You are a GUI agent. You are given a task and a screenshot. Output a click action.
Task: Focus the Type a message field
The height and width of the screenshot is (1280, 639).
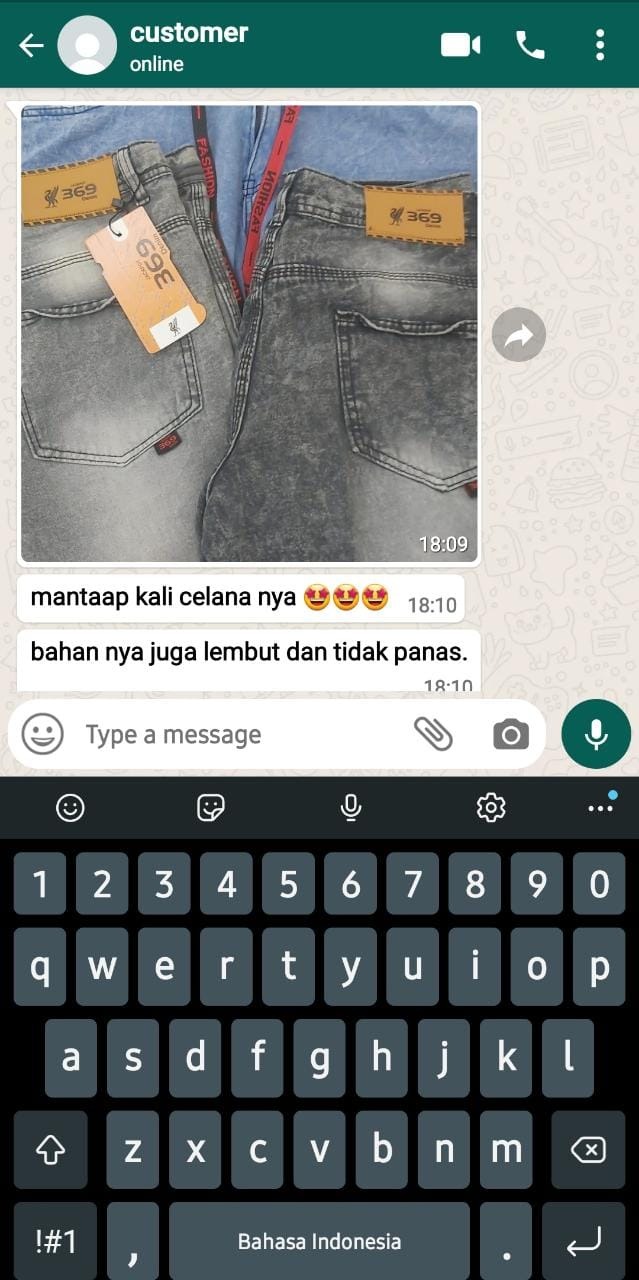point(240,735)
